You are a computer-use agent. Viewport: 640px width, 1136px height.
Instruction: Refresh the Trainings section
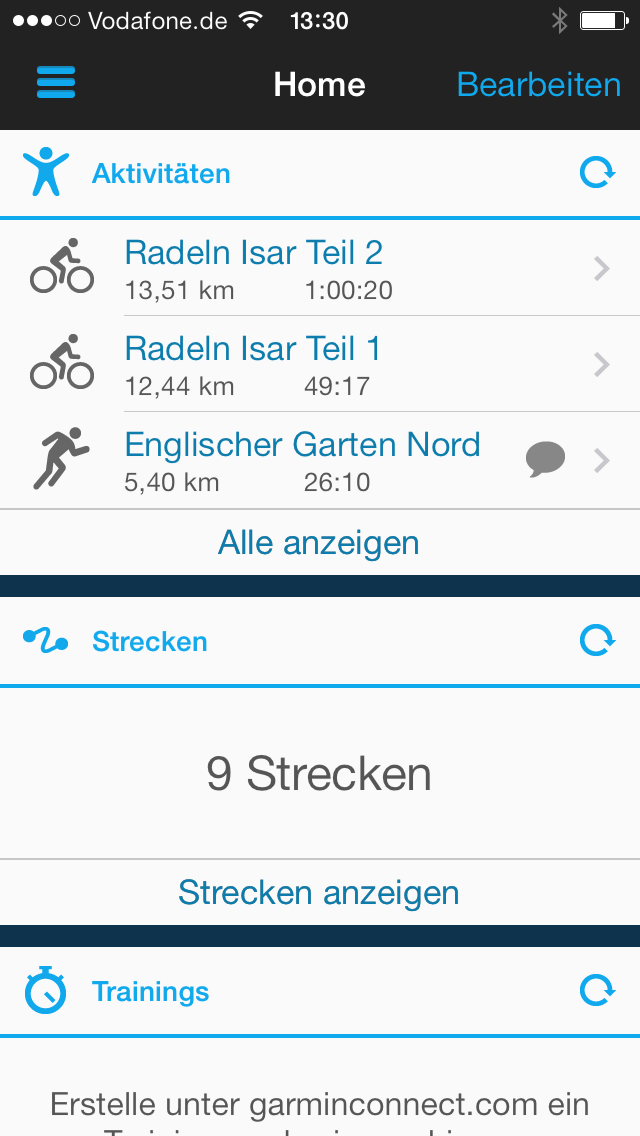coord(597,991)
